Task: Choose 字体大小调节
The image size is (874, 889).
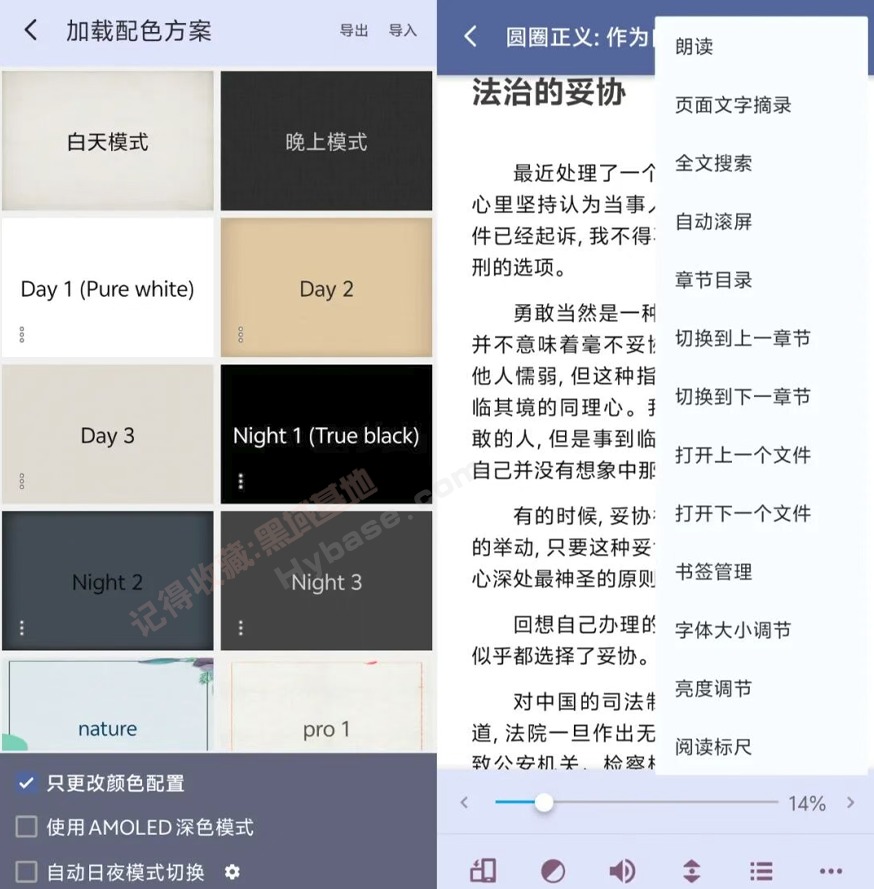Action: [x=733, y=630]
